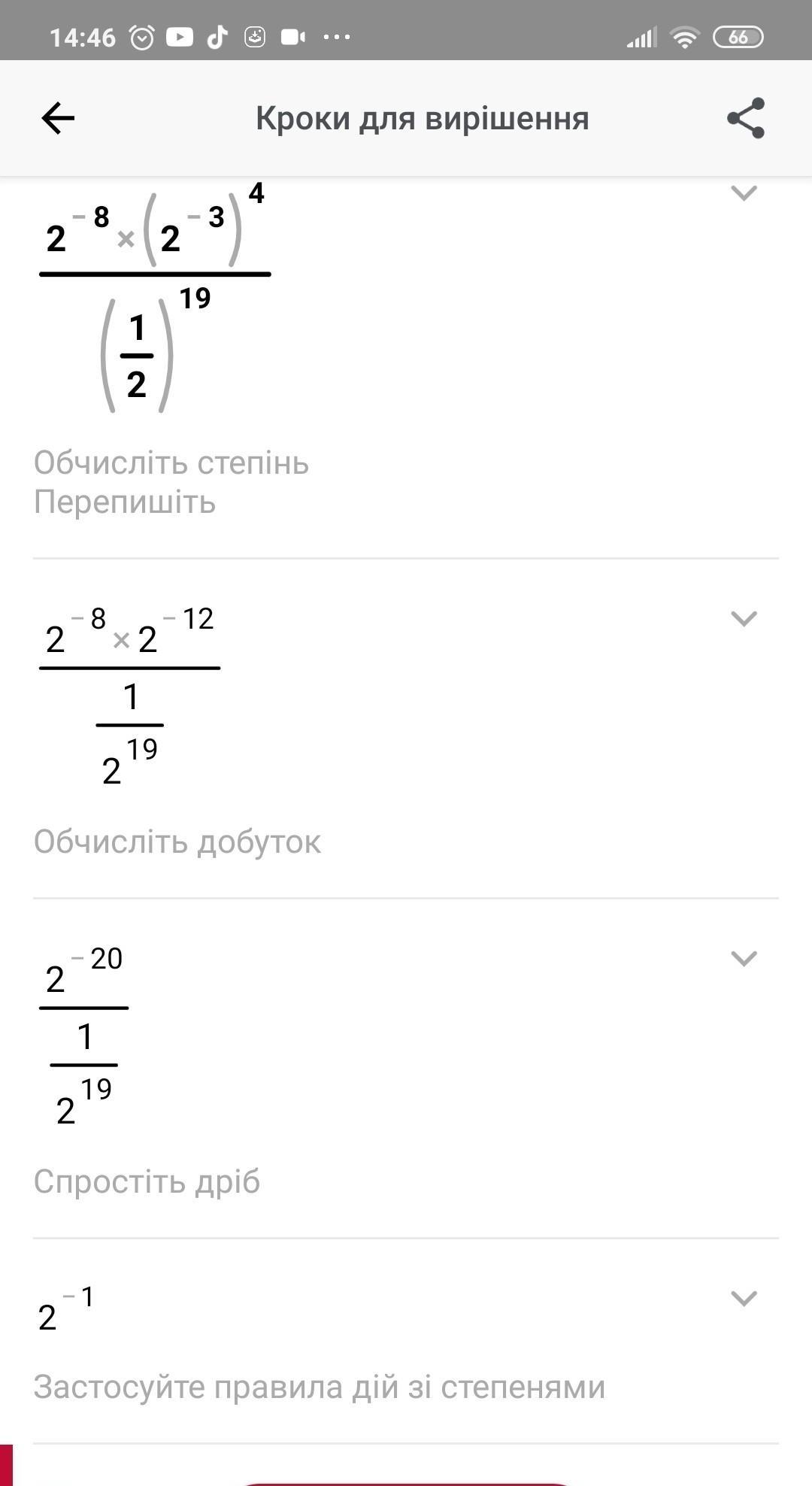The height and width of the screenshot is (1486, 812).
Task: Share the solution steps
Action: [745, 118]
